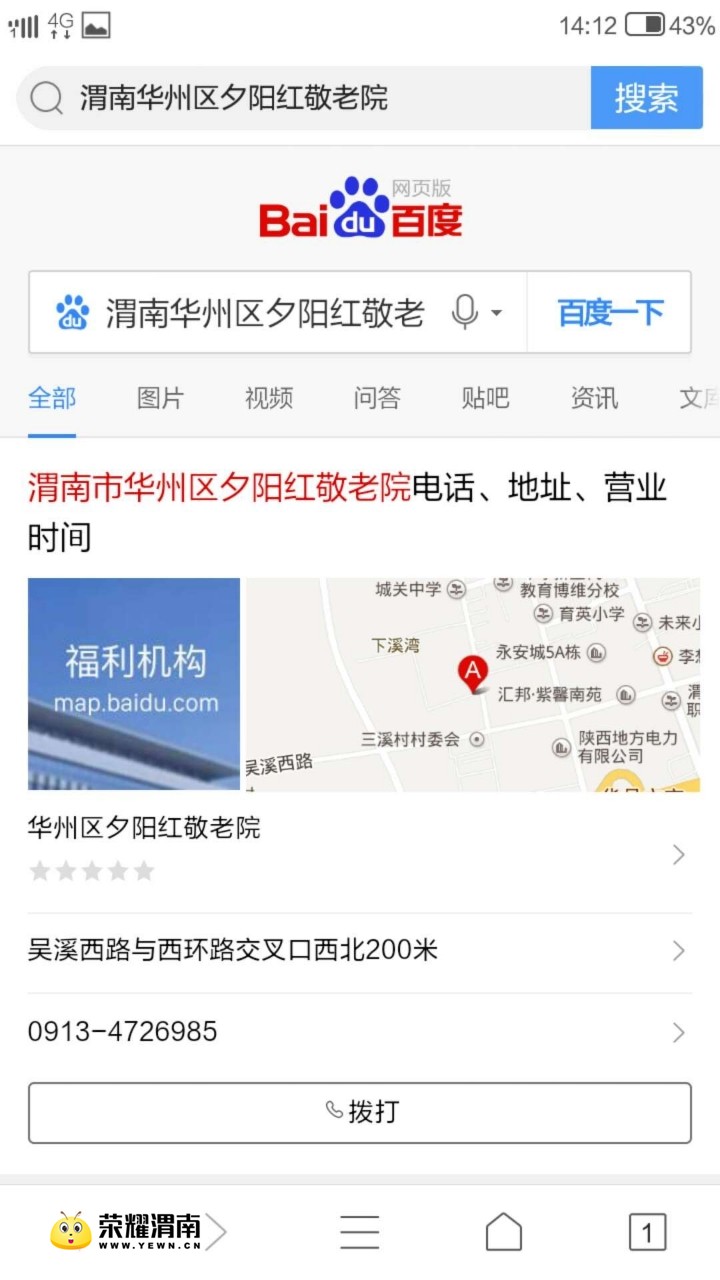Image resolution: width=720 pixels, height=1280 pixels.
Task: Switch to the 视频 tab
Action: click(269, 398)
